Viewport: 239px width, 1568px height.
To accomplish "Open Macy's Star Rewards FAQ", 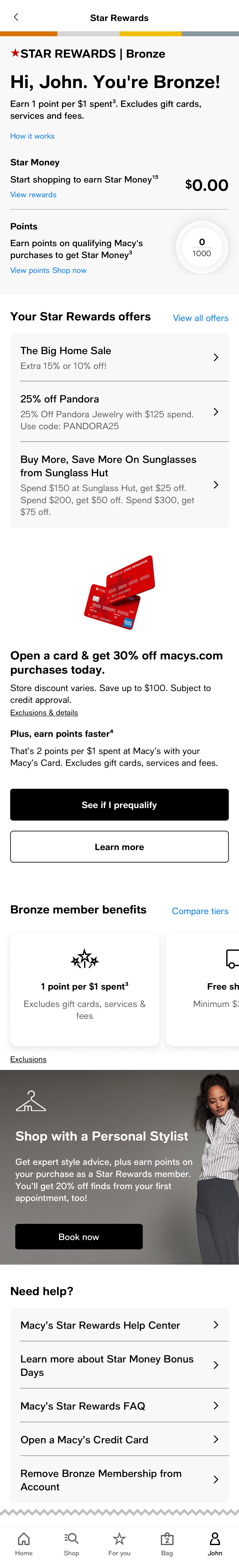I will click(119, 1406).
